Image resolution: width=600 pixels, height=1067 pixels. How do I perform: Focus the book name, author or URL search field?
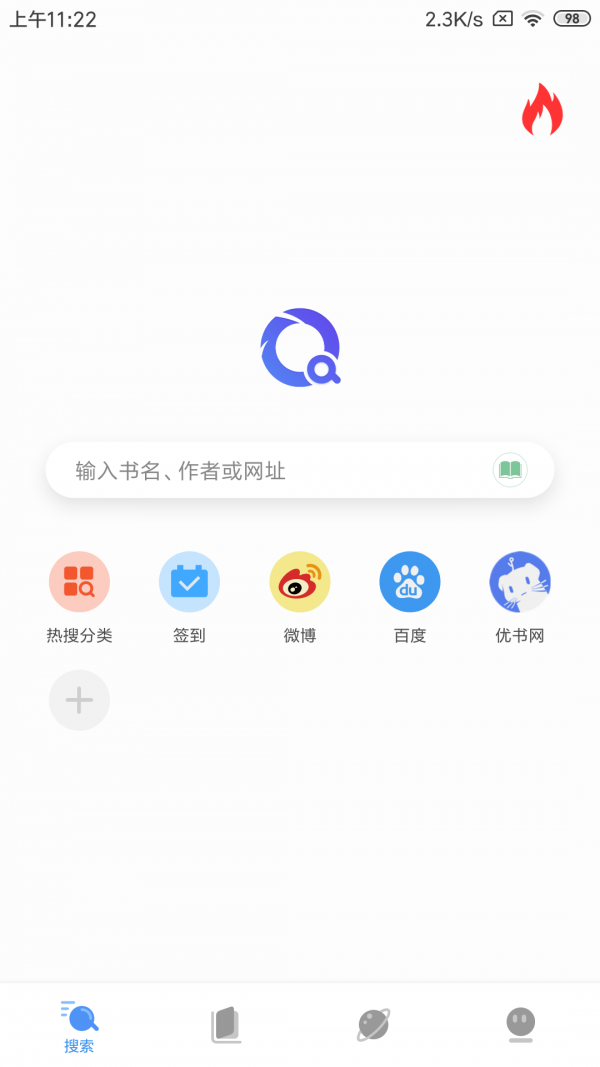click(270, 470)
